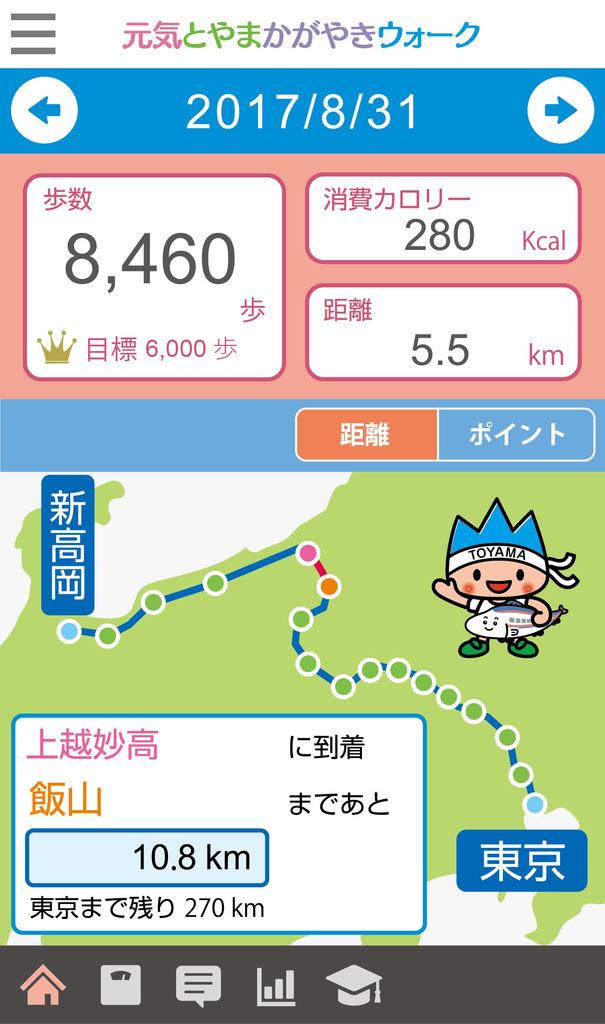Open the graduation cap tab
This screenshot has width=605, height=1024.
pyautogui.click(x=354, y=986)
